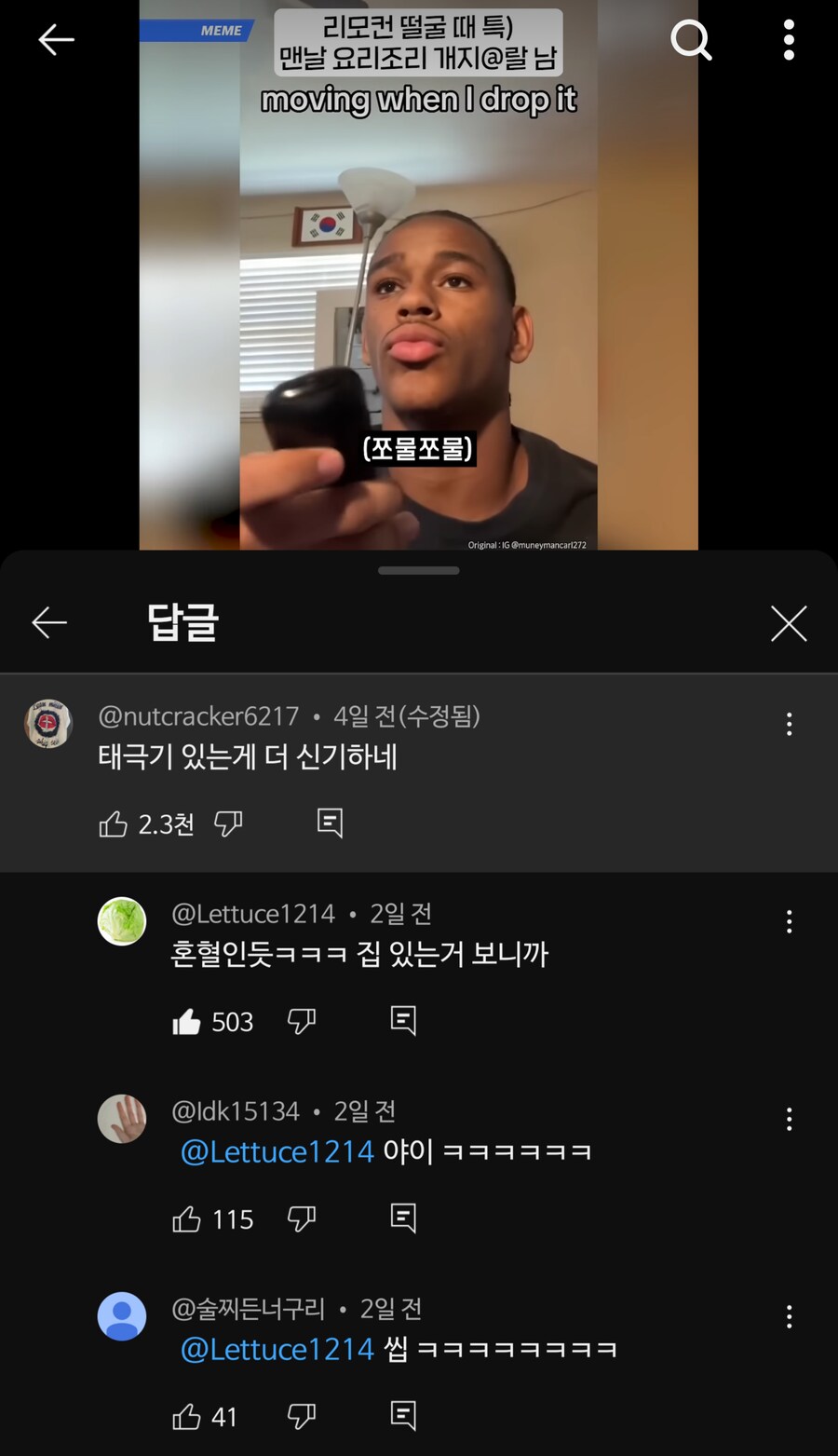Image resolution: width=838 pixels, height=1456 pixels.
Task: Tap the back arrow on the video player
Action: (56, 39)
